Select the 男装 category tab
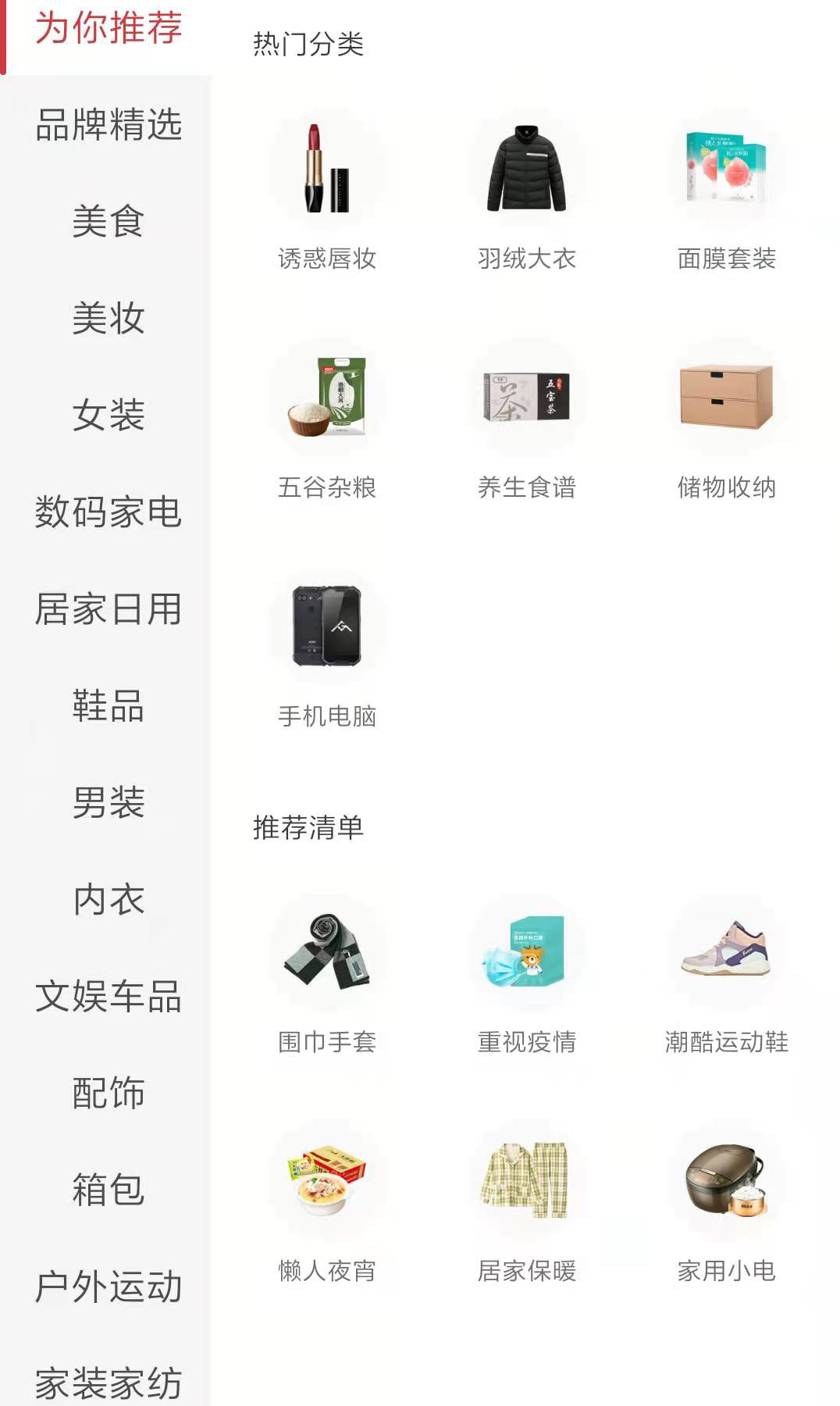Image resolution: width=840 pixels, height=1406 pixels. (x=108, y=803)
